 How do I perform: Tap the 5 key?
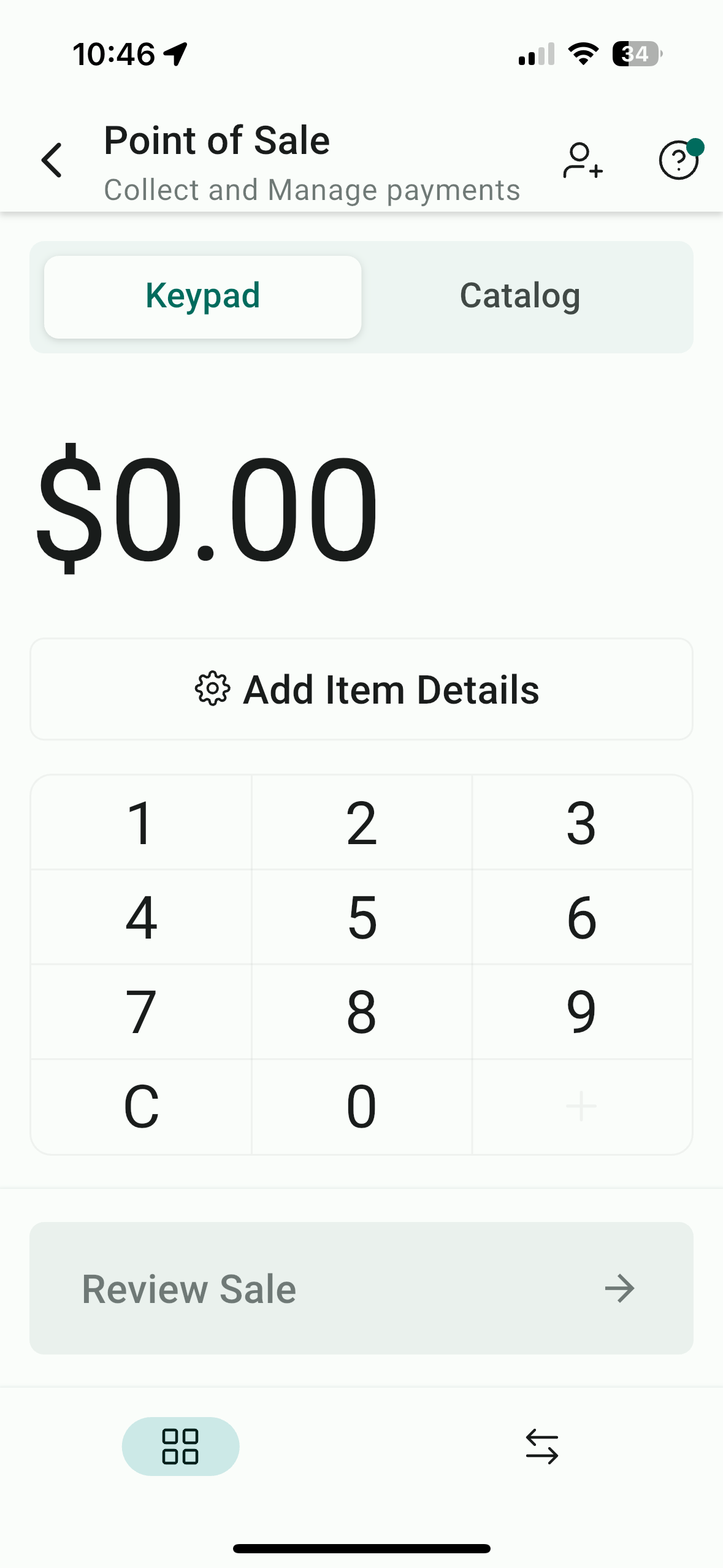point(361,917)
